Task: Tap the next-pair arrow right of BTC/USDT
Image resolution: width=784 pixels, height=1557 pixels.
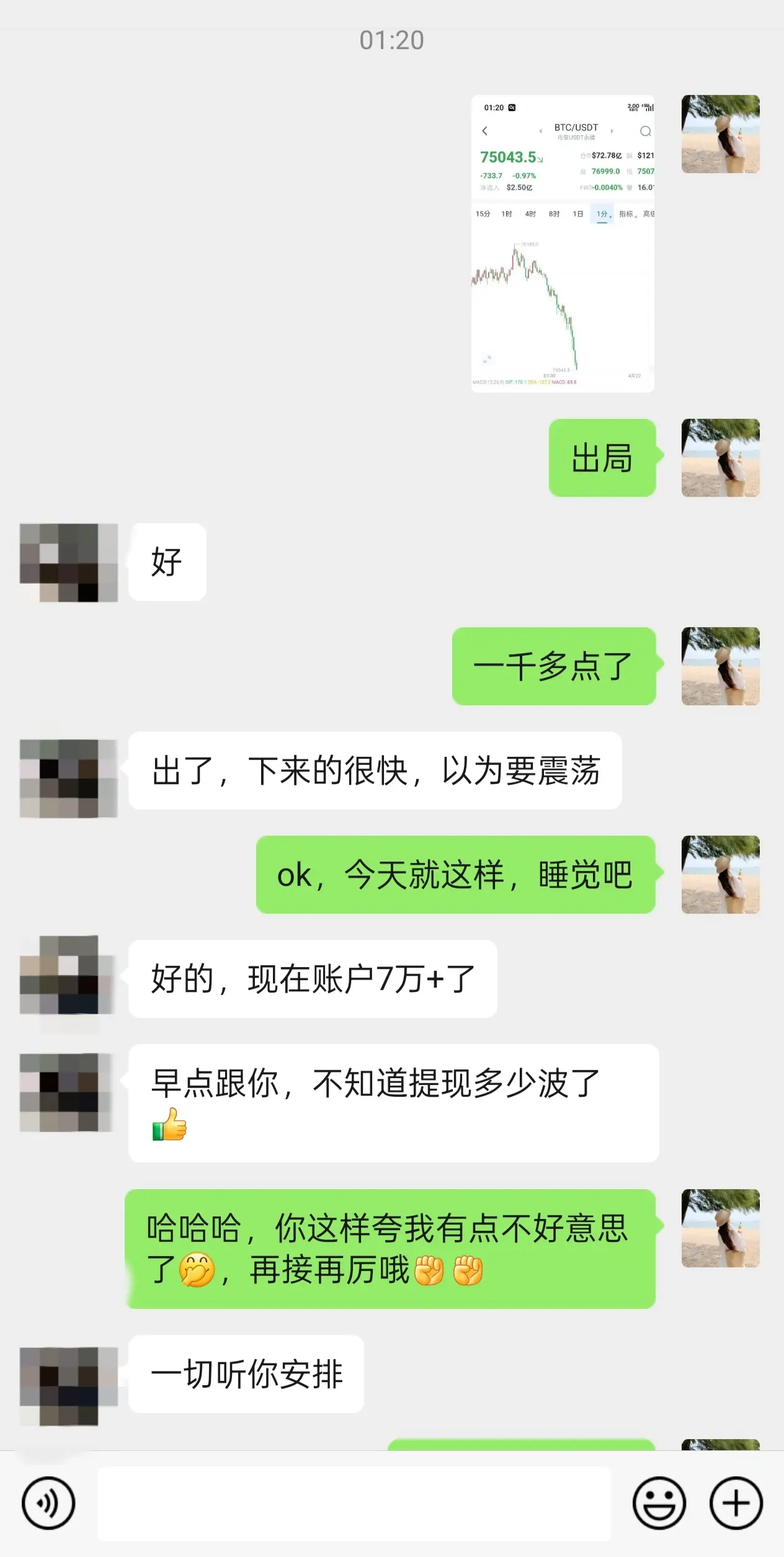Action: tap(612, 131)
